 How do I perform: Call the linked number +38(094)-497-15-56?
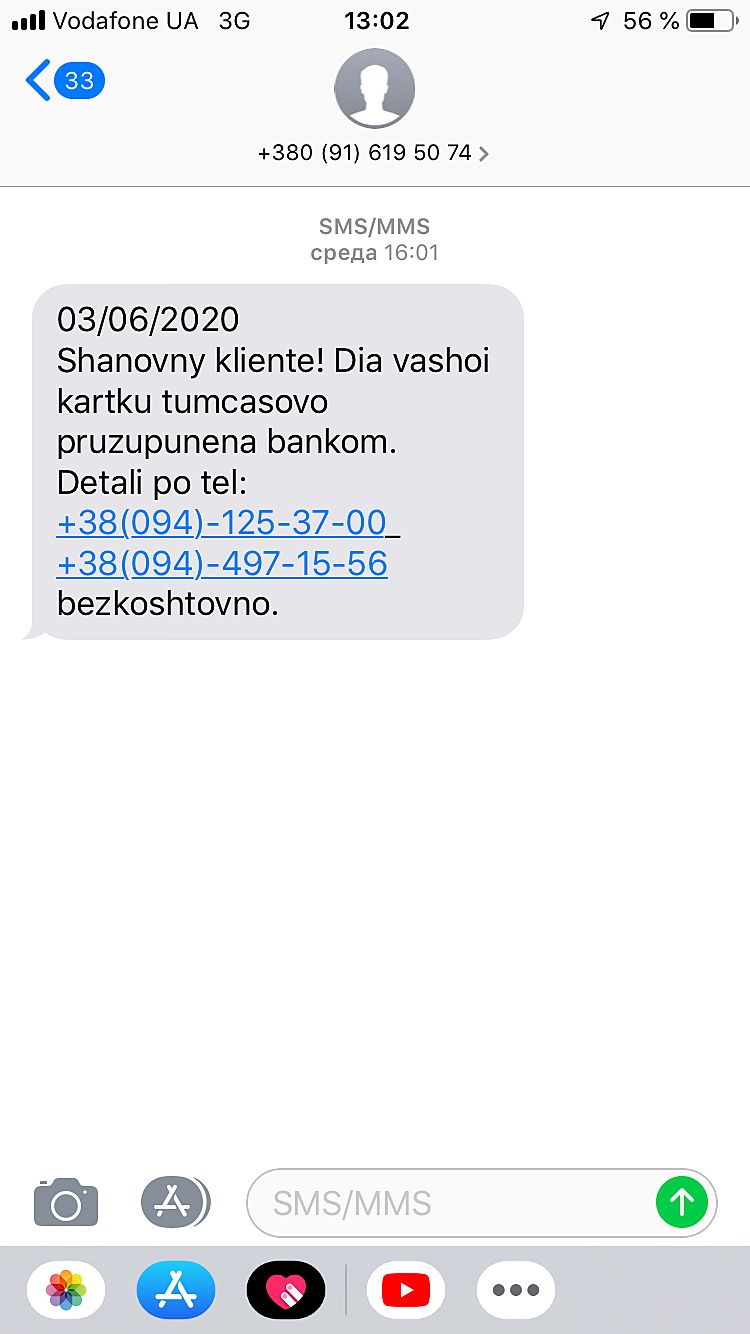222,564
